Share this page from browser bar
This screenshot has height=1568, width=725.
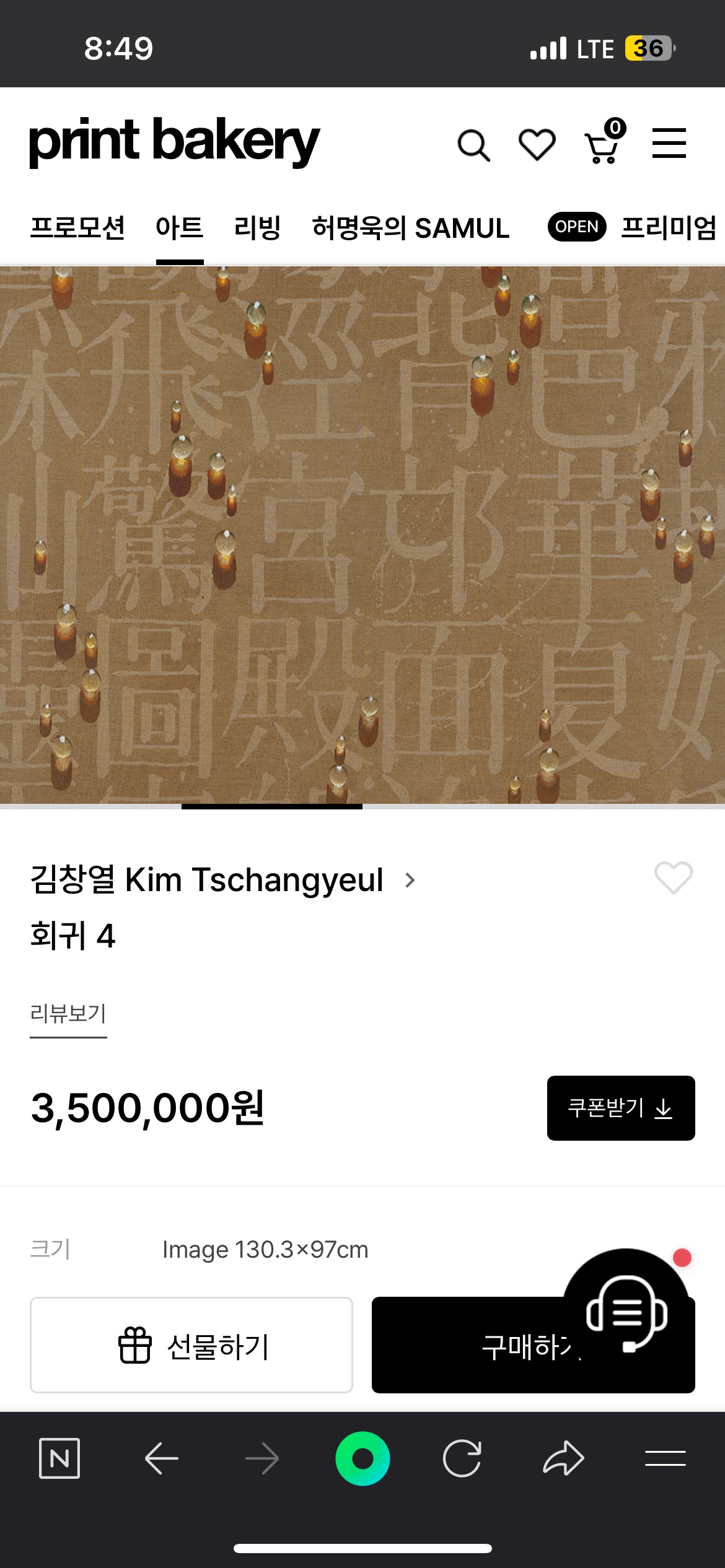click(x=563, y=1458)
